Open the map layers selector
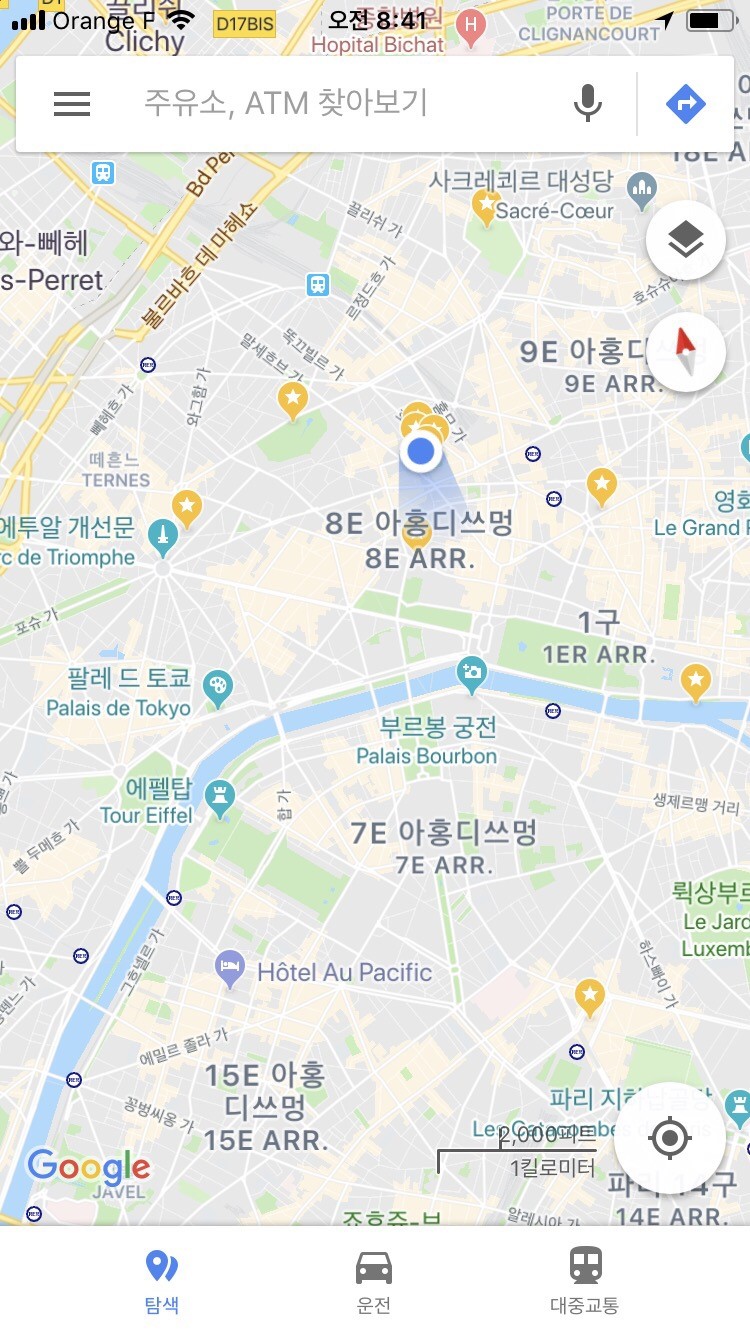 (x=686, y=240)
